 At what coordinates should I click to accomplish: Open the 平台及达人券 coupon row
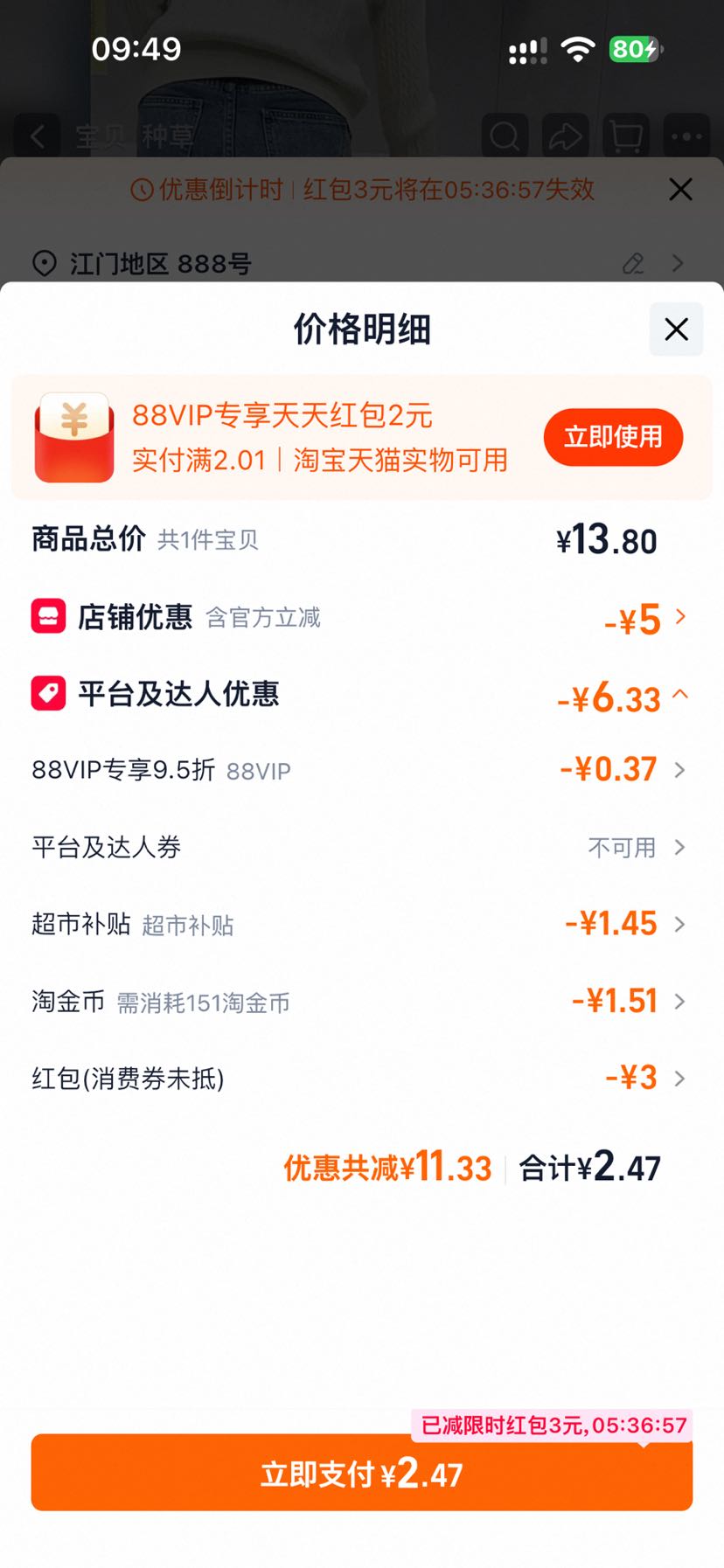[360, 847]
